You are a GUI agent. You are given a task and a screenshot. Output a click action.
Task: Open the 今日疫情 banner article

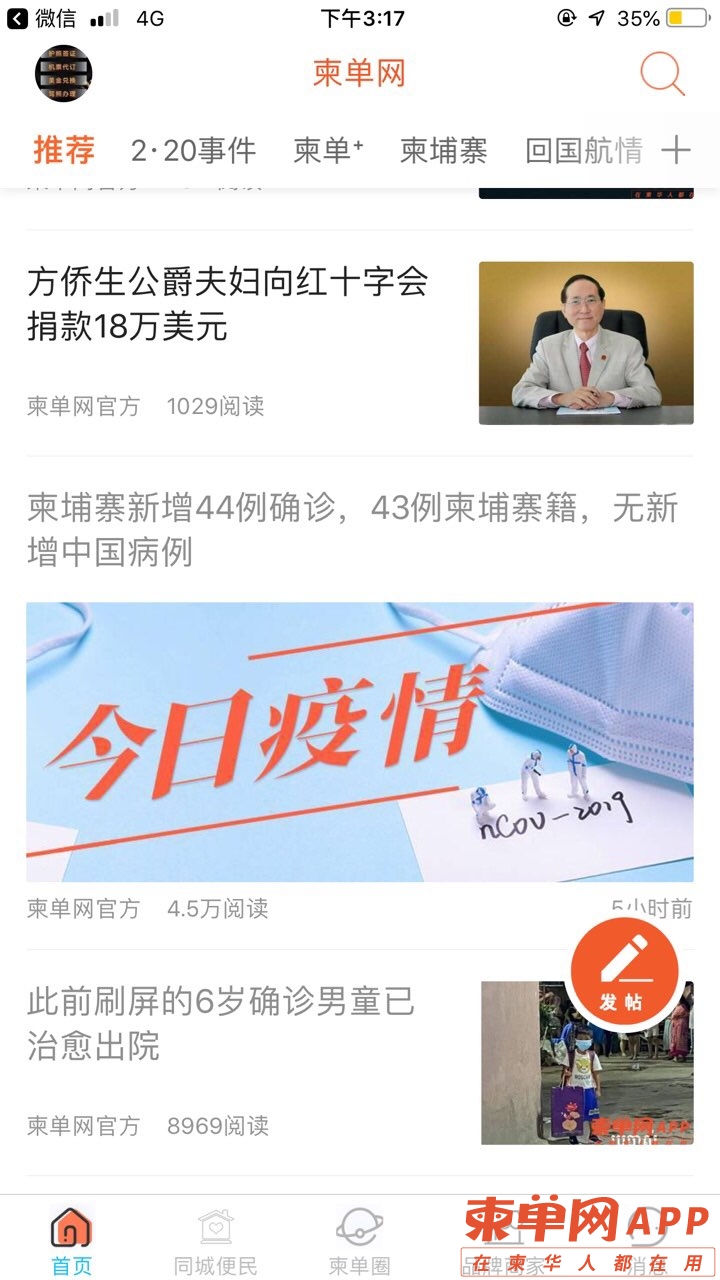[359, 740]
